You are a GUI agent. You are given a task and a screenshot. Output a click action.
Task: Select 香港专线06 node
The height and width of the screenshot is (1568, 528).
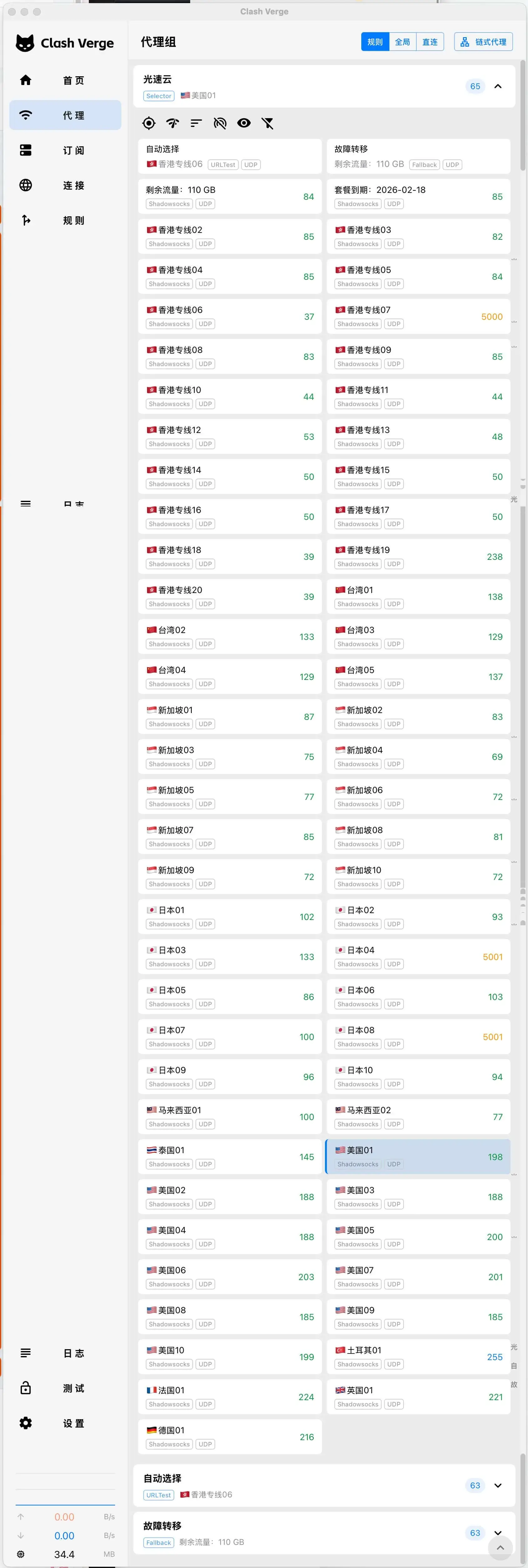click(230, 317)
